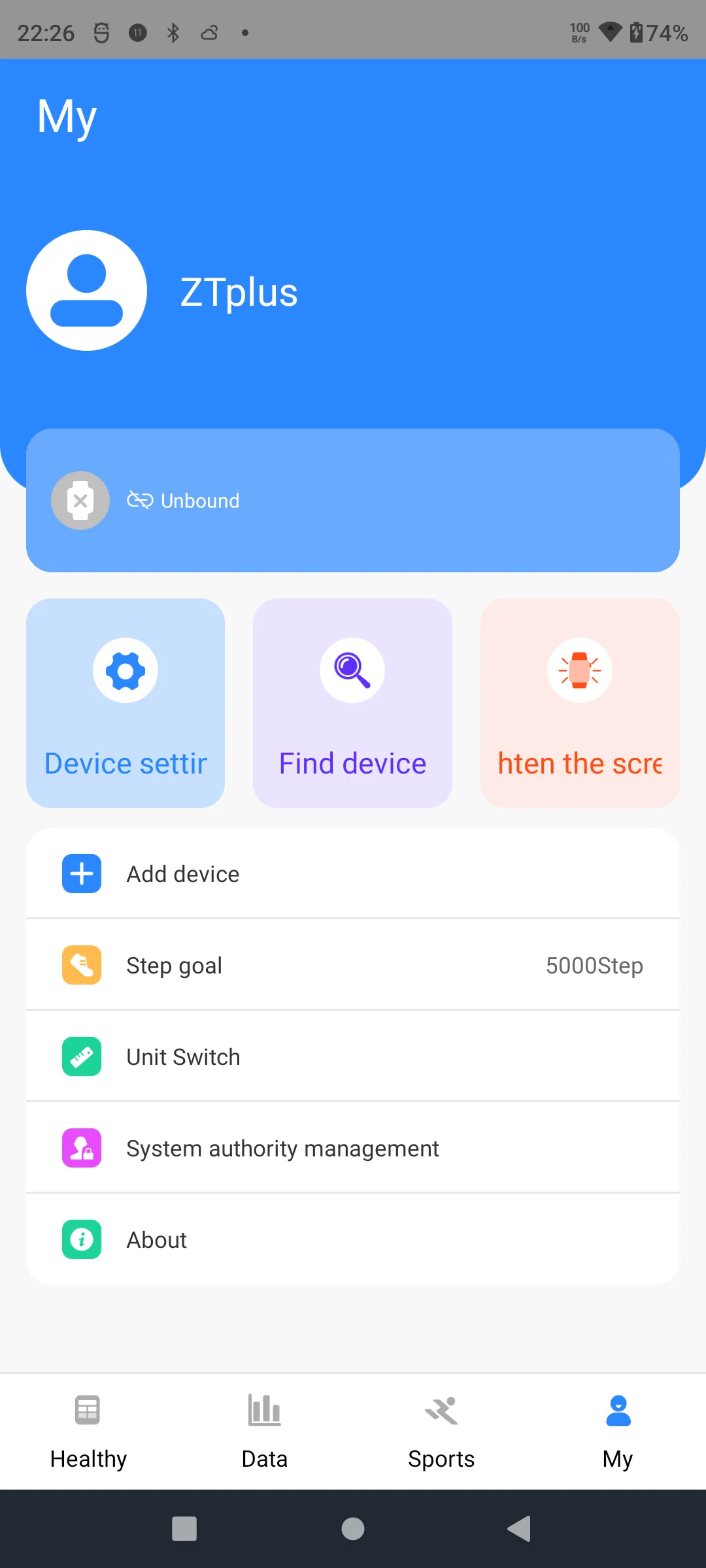Tap the green ruler icon for Unit Switch
Viewport: 706px width, 1568px height.
point(81,1056)
